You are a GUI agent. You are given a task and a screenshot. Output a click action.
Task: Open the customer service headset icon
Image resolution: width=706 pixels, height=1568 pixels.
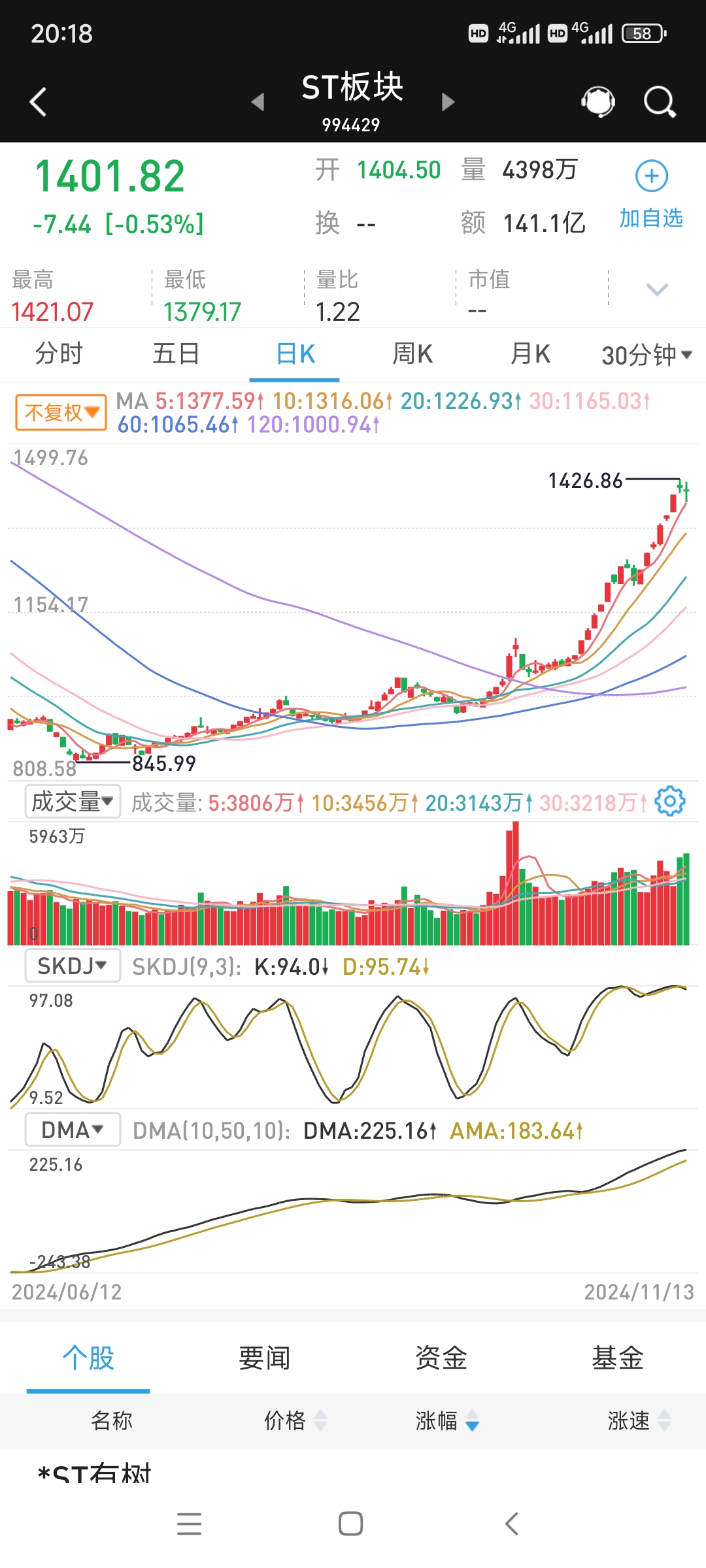tap(597, 101)
